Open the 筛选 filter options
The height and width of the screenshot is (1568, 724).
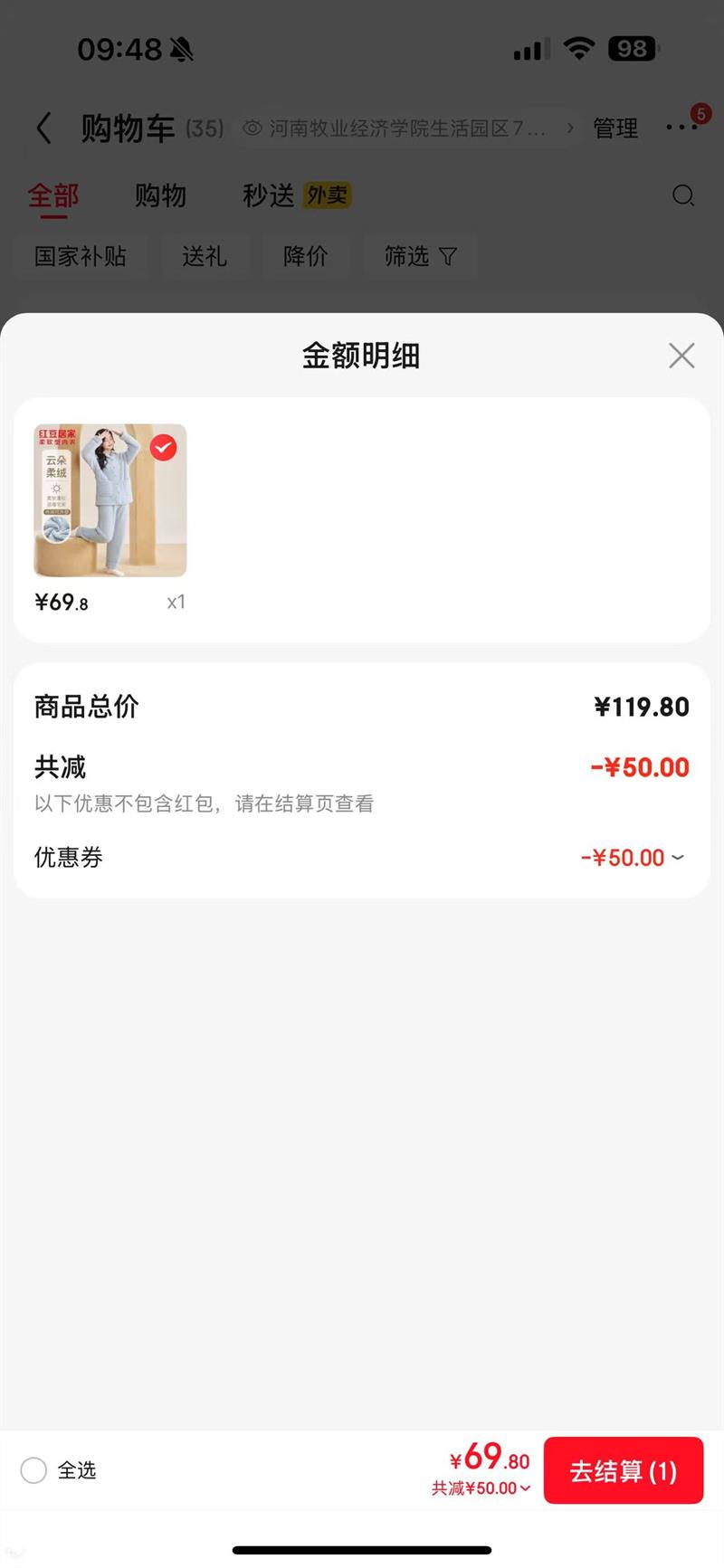420,257
